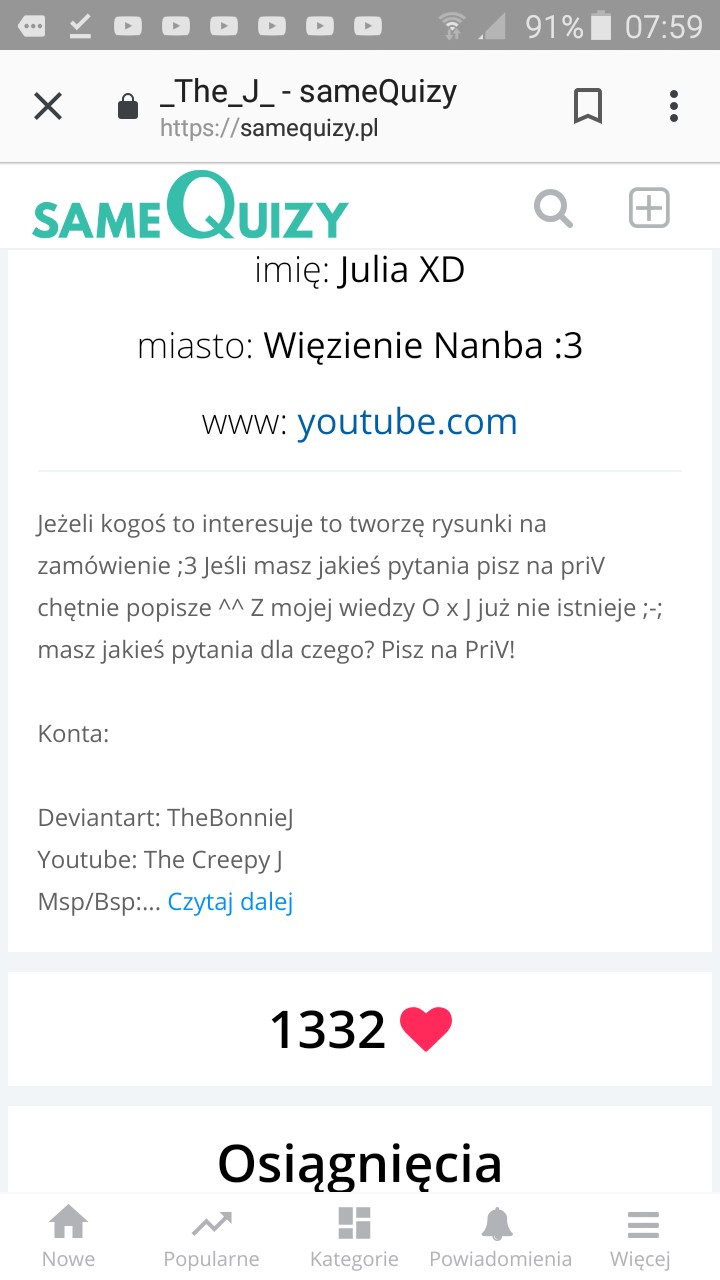
Task: Tap the plus icon to add a quiz
Action: pyautogui.click(x=649, y=208)
